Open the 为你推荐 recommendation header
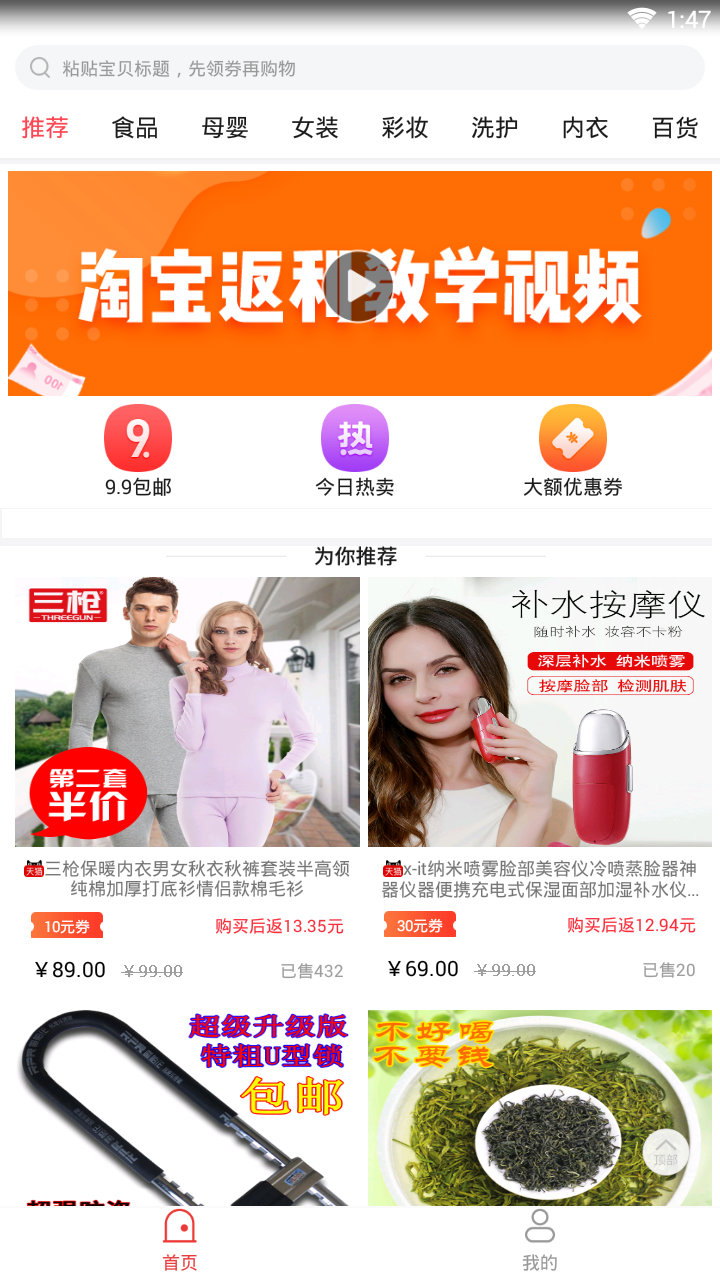Viewport: 720px width, 1280px height. 360,556
